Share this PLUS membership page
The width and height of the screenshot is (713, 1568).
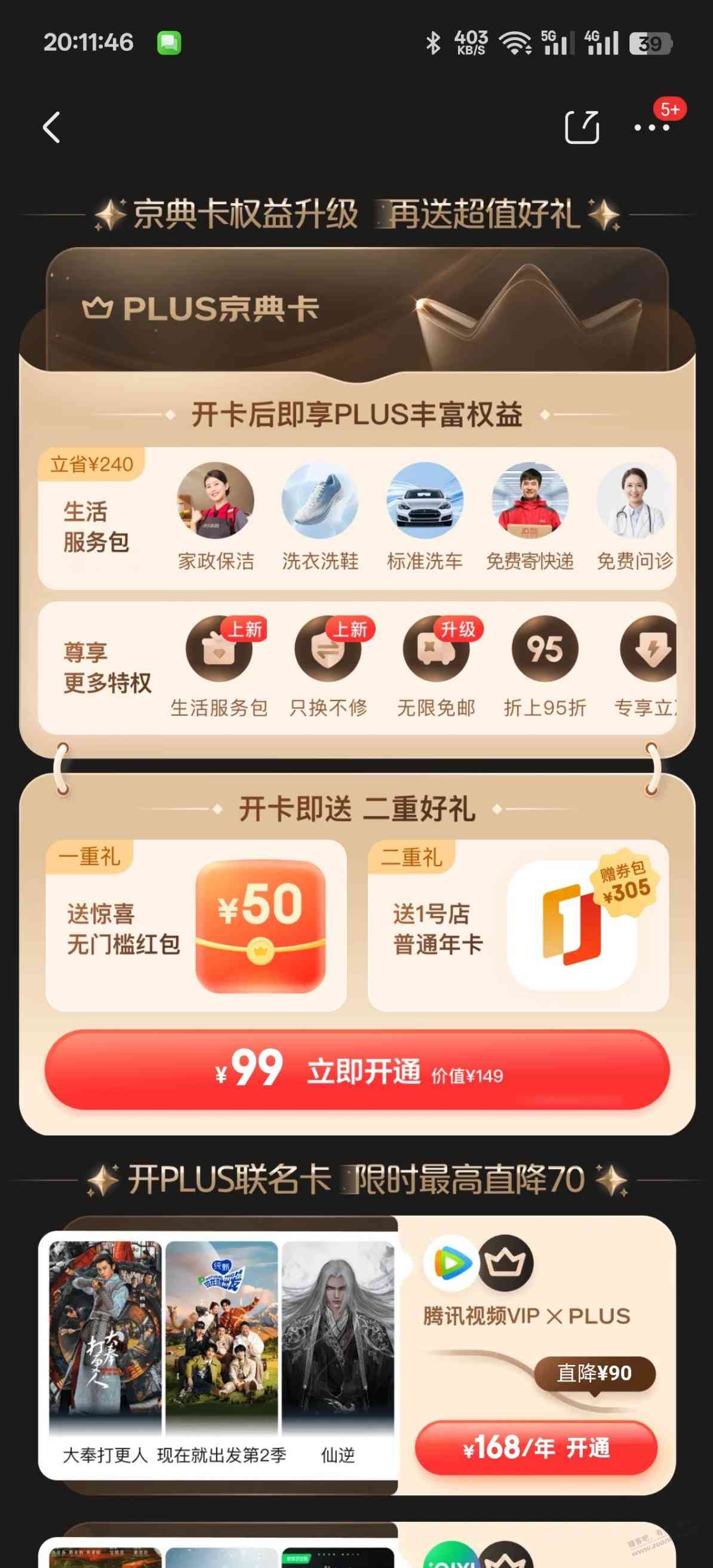pyautogui.click(x=582, y=127)
